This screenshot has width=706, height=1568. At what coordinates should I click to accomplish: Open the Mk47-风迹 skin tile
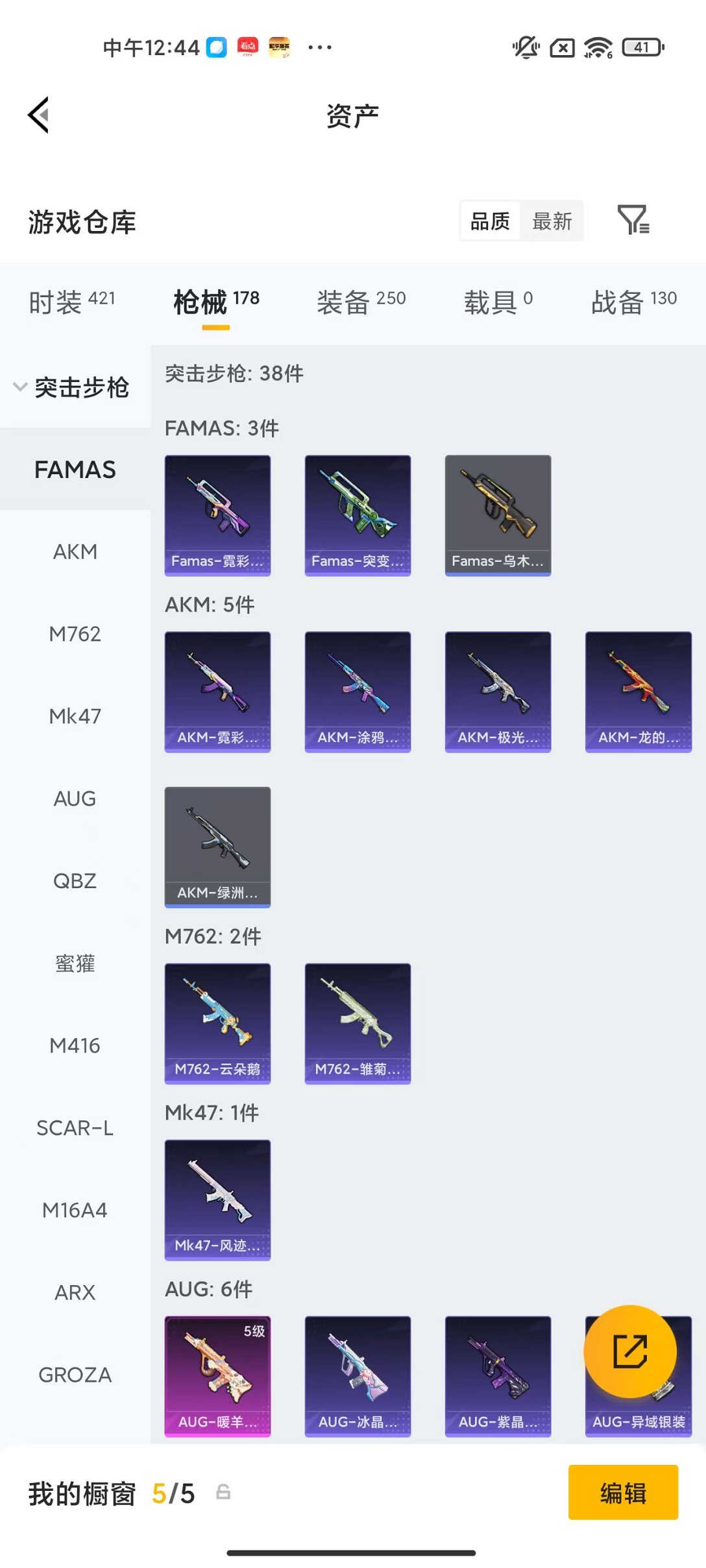tap(217, 1200)
